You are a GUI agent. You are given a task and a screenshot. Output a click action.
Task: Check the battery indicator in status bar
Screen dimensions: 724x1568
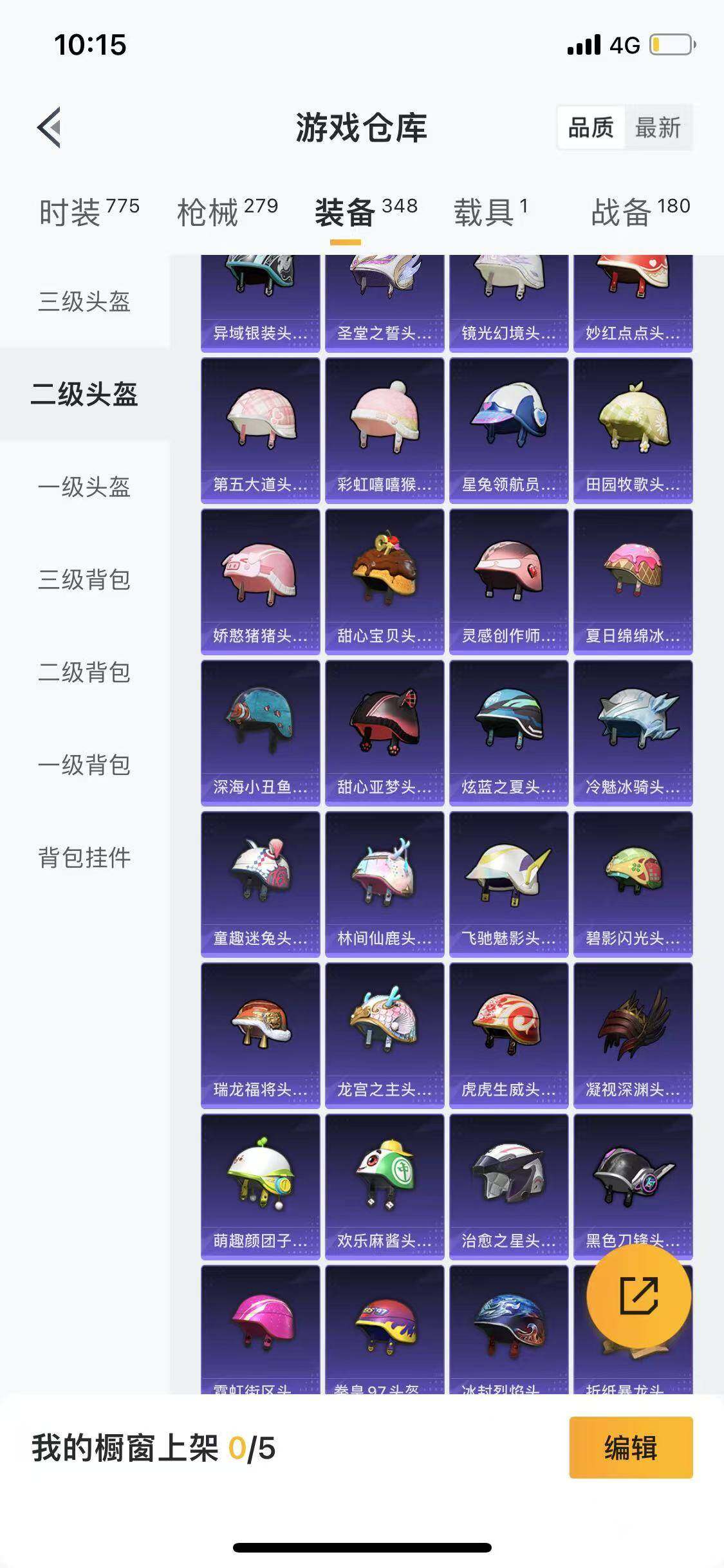coord(669,43)
